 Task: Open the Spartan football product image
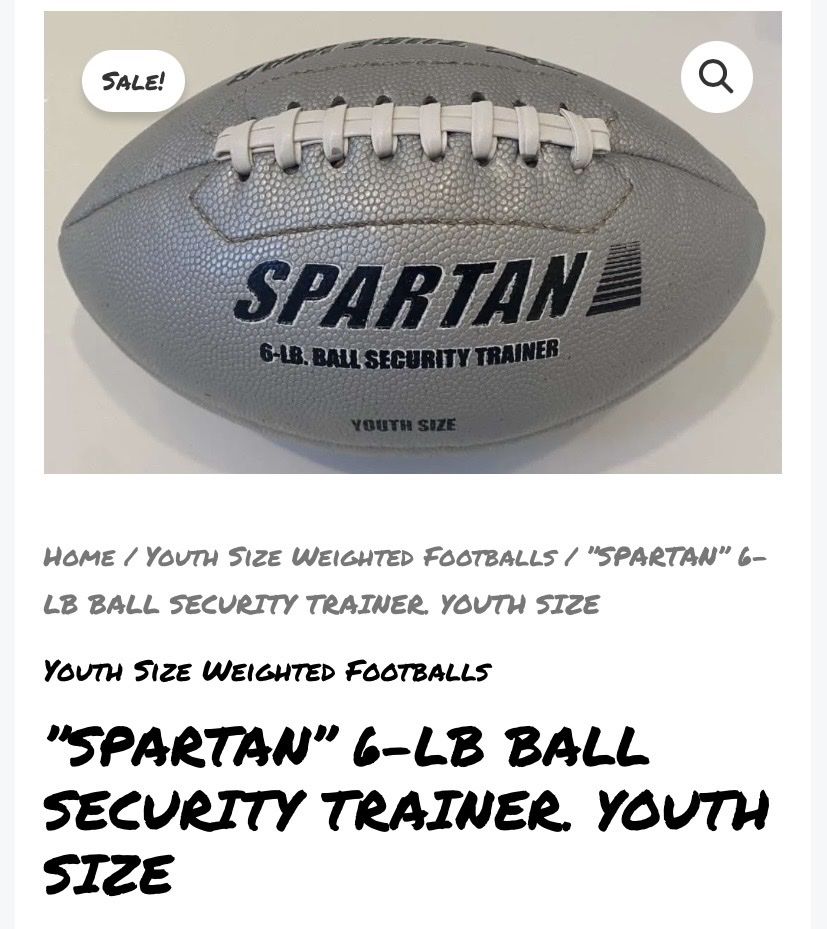tap(413, 242)
